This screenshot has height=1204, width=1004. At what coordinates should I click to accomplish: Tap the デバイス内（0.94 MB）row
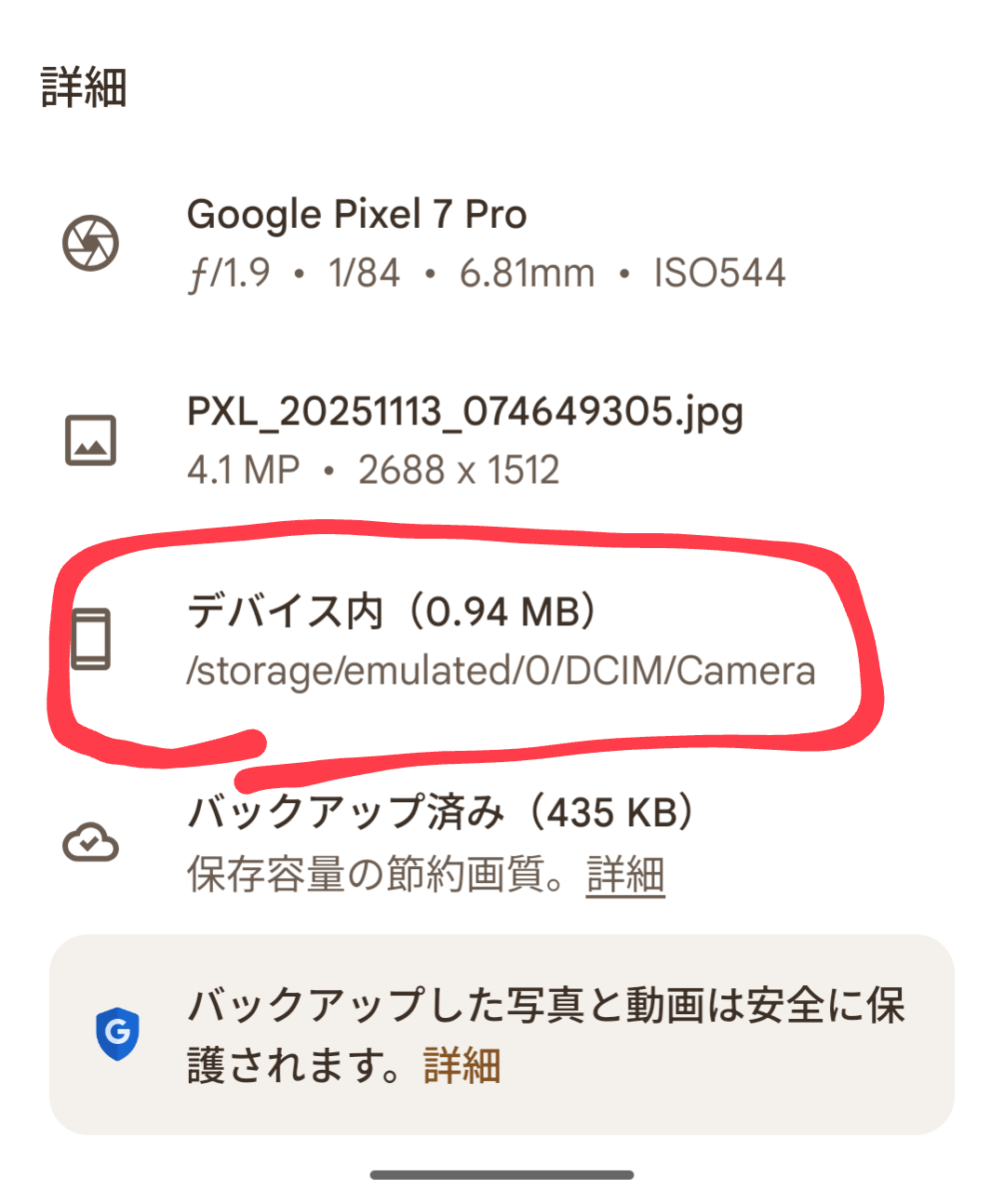(x=391, y=612)
